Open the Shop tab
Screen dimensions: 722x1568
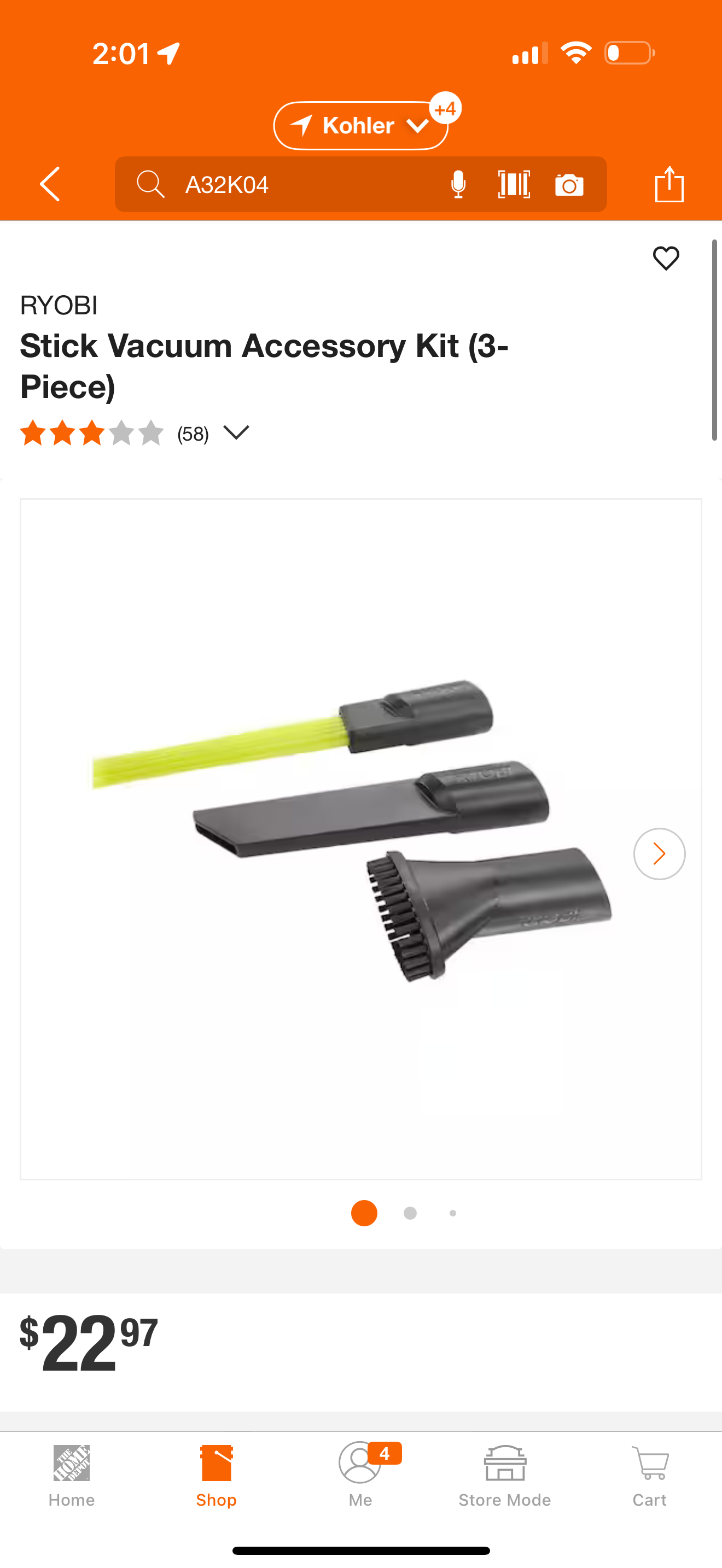click(x=216, y=1476)
